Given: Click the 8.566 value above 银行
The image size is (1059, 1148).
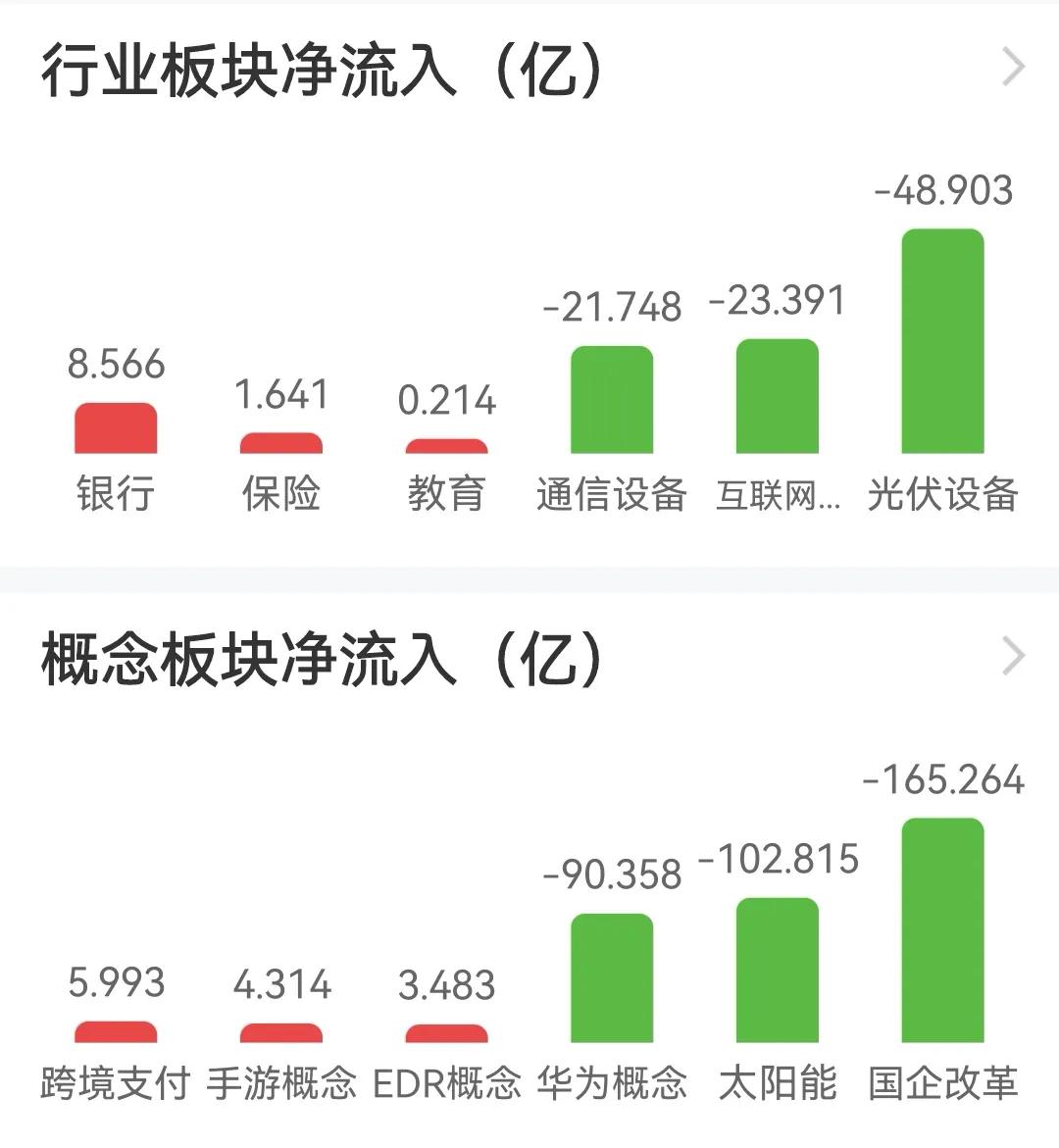Looking at the screenshot, I should point(118,364).
